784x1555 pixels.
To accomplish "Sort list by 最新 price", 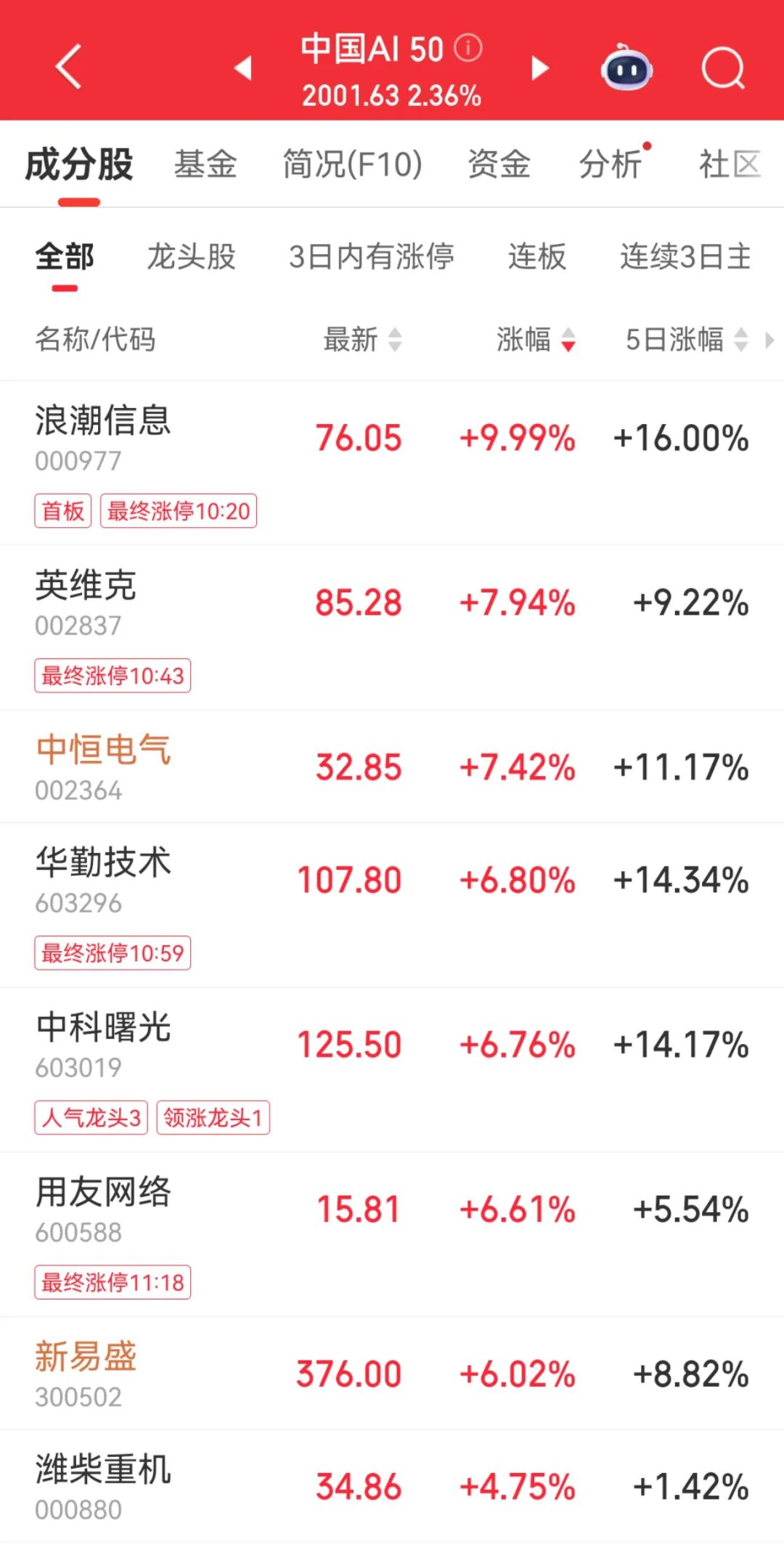I will pyautogui.click(x=362, y=339).
